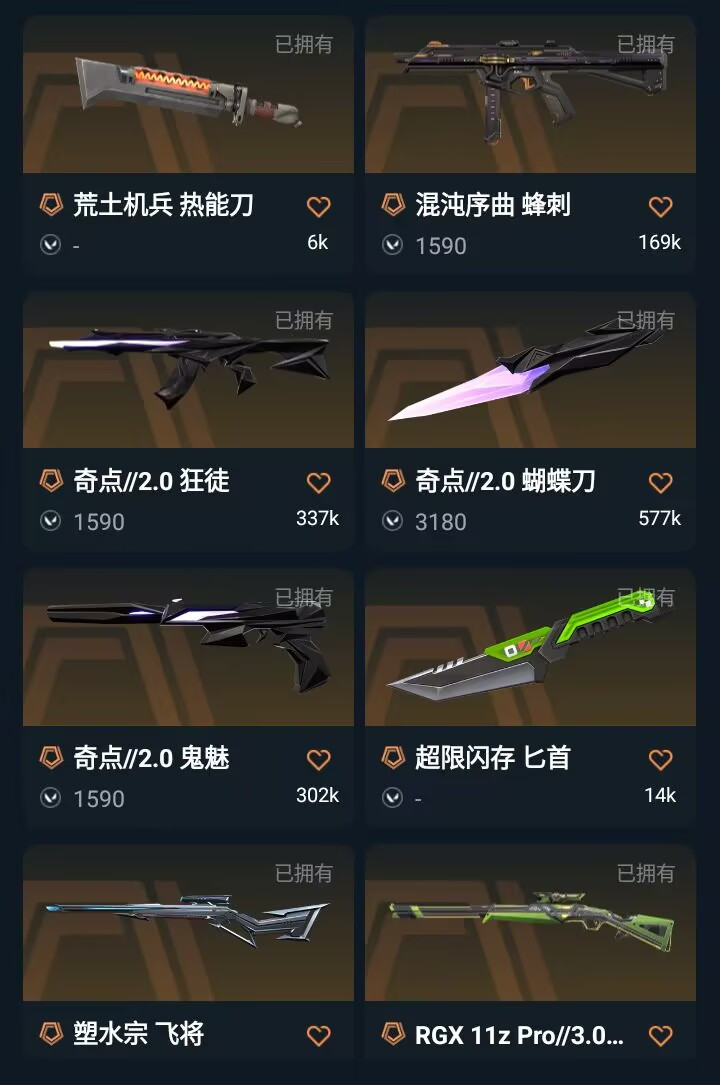This screenshot has width=720, height=1085.
Task: Tap the heart for 塑水宗 飞将
Action: pos(318,1035)
